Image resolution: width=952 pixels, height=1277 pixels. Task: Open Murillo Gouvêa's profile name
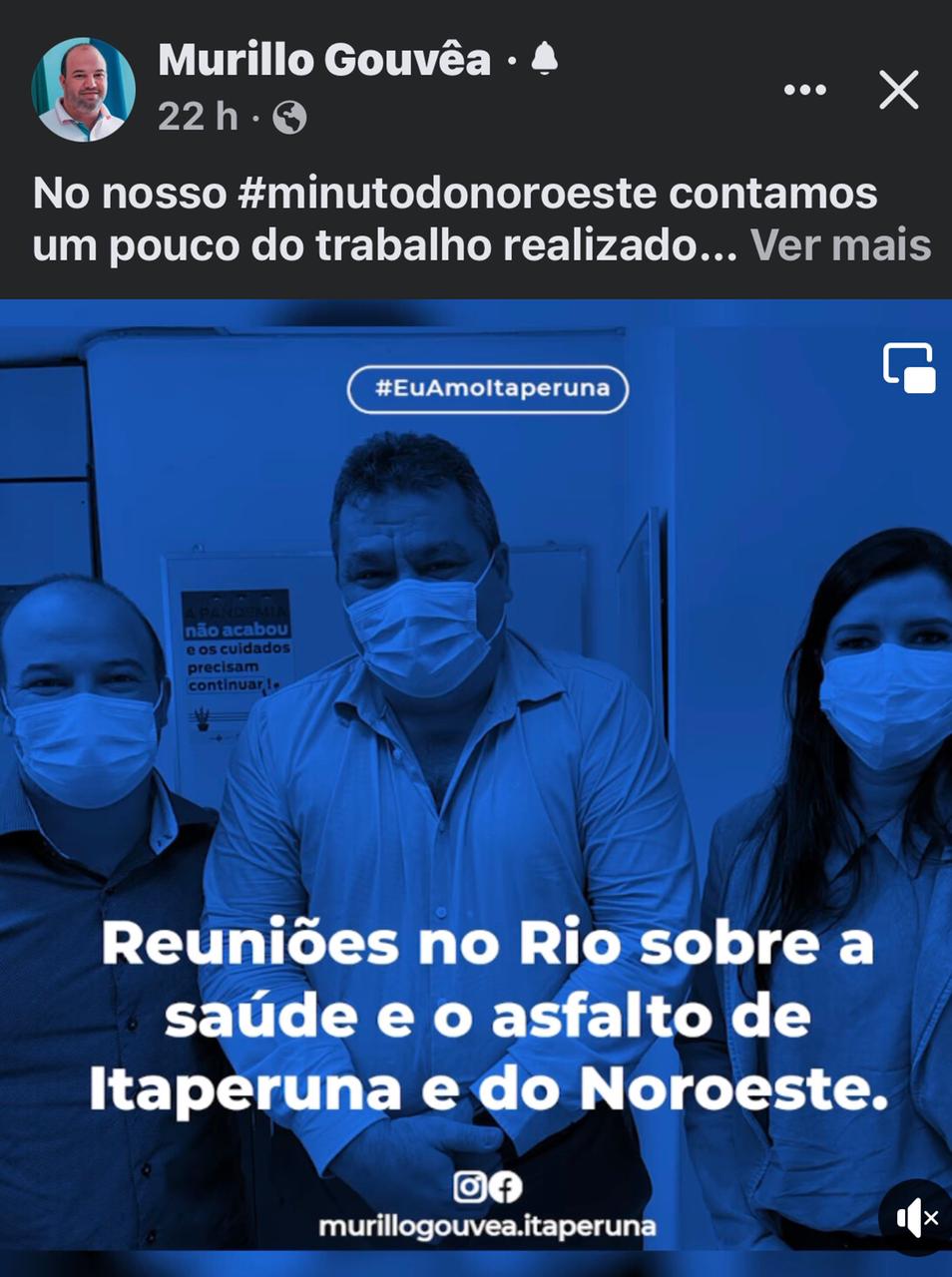click(324, 61)
